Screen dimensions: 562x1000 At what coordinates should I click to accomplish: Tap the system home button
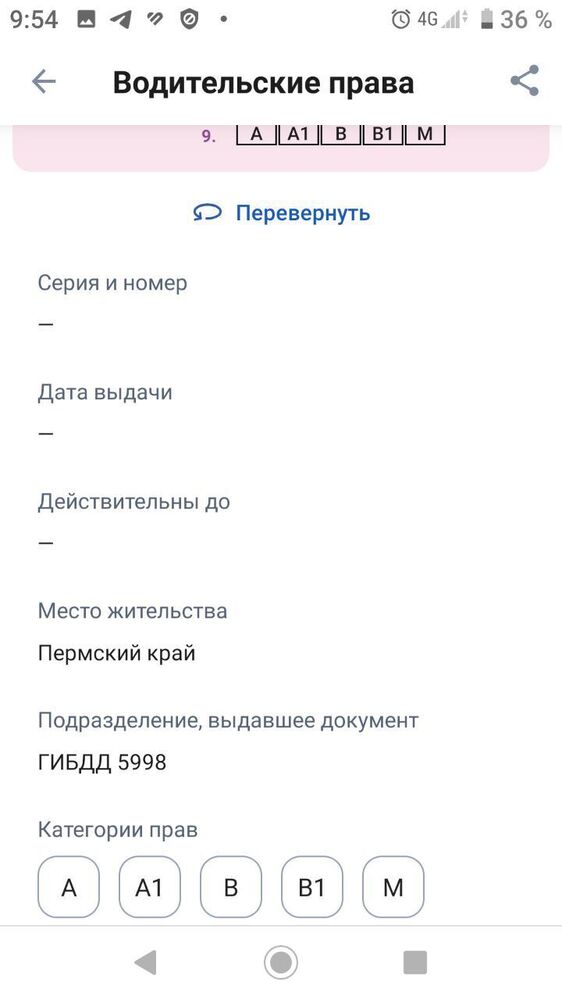281,962
